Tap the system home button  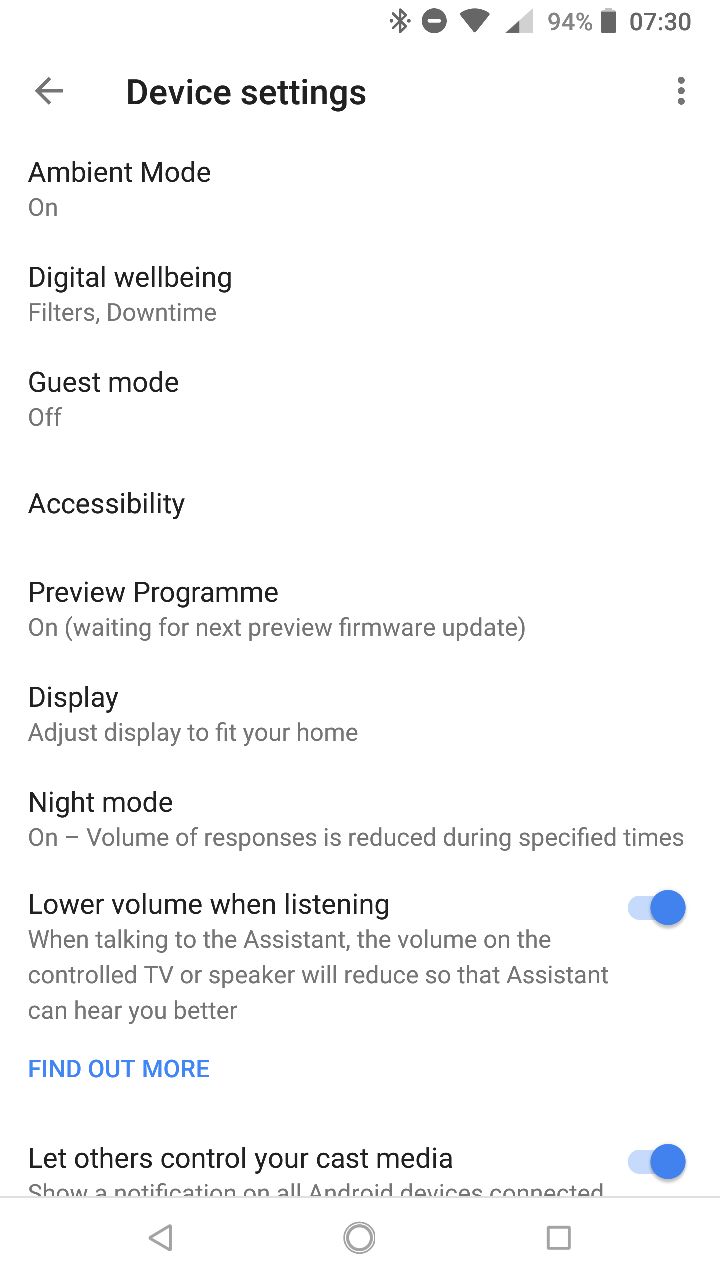359,1238
